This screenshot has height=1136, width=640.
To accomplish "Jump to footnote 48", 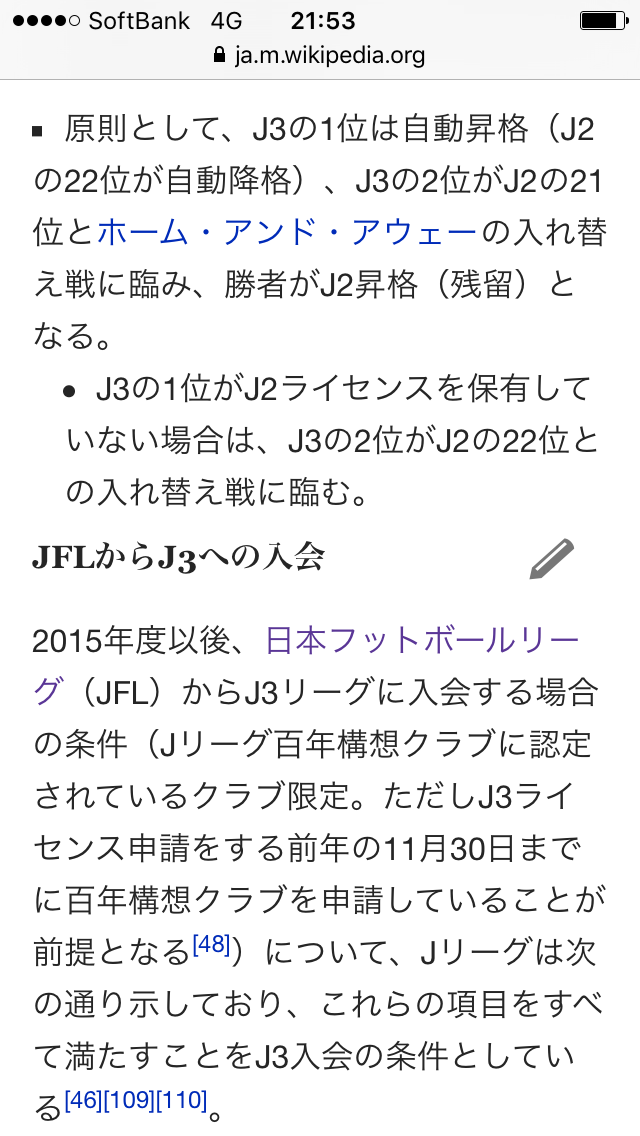I will 210,946.
